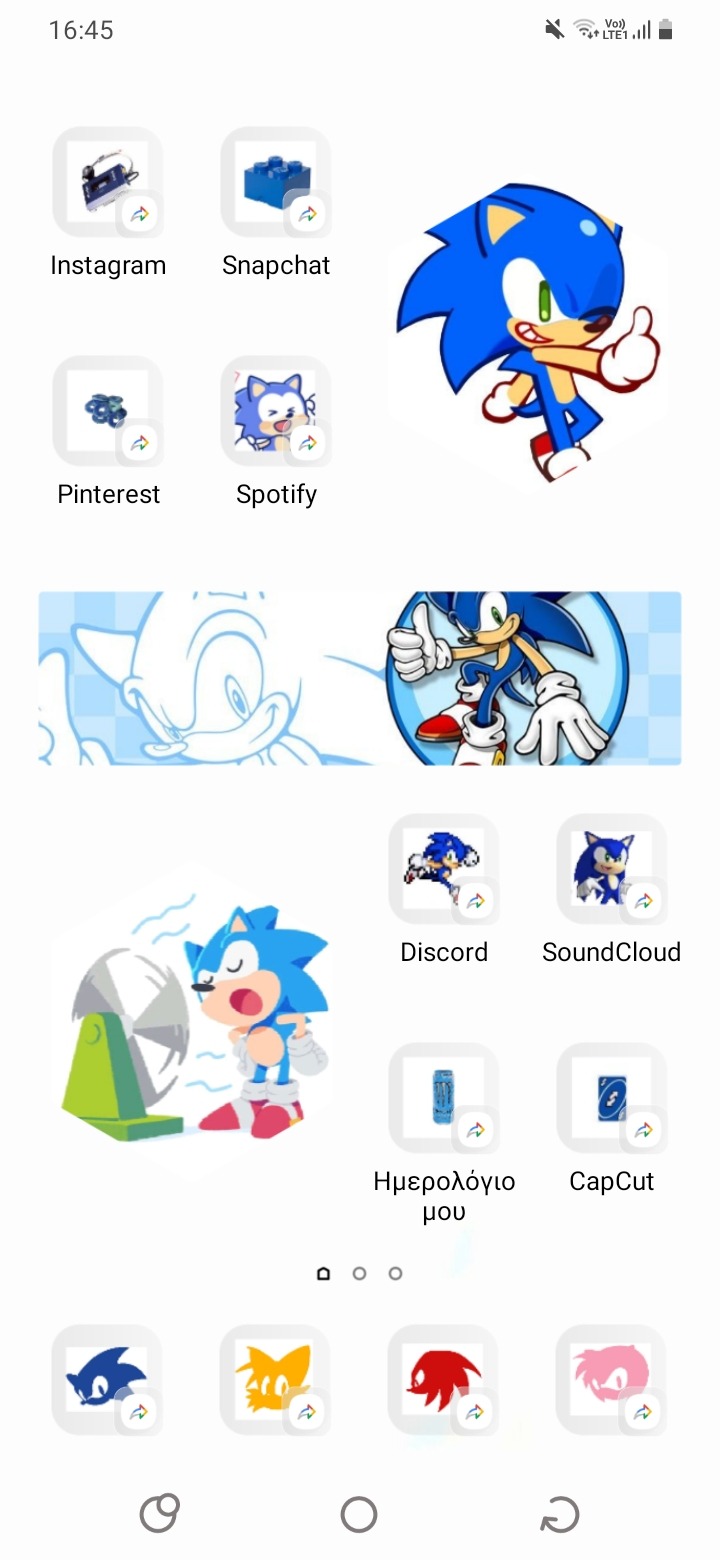720x1560 pixels.
Task: Open the pink Amy head dock shortcut
Action: click(x=611, y=1380)
